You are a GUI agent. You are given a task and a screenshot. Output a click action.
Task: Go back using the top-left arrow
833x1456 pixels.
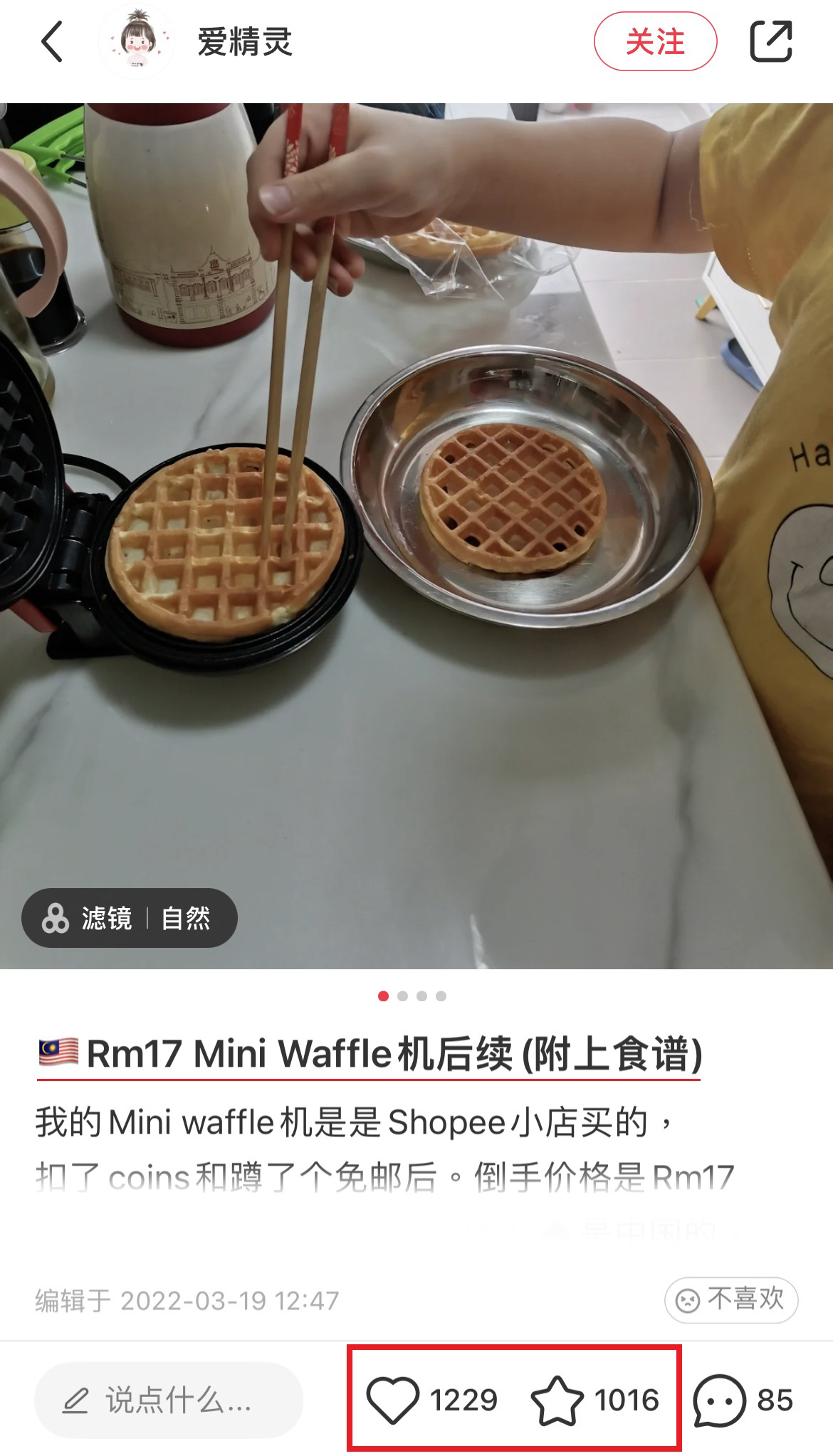pyautogui.click(x=52, y=42)
